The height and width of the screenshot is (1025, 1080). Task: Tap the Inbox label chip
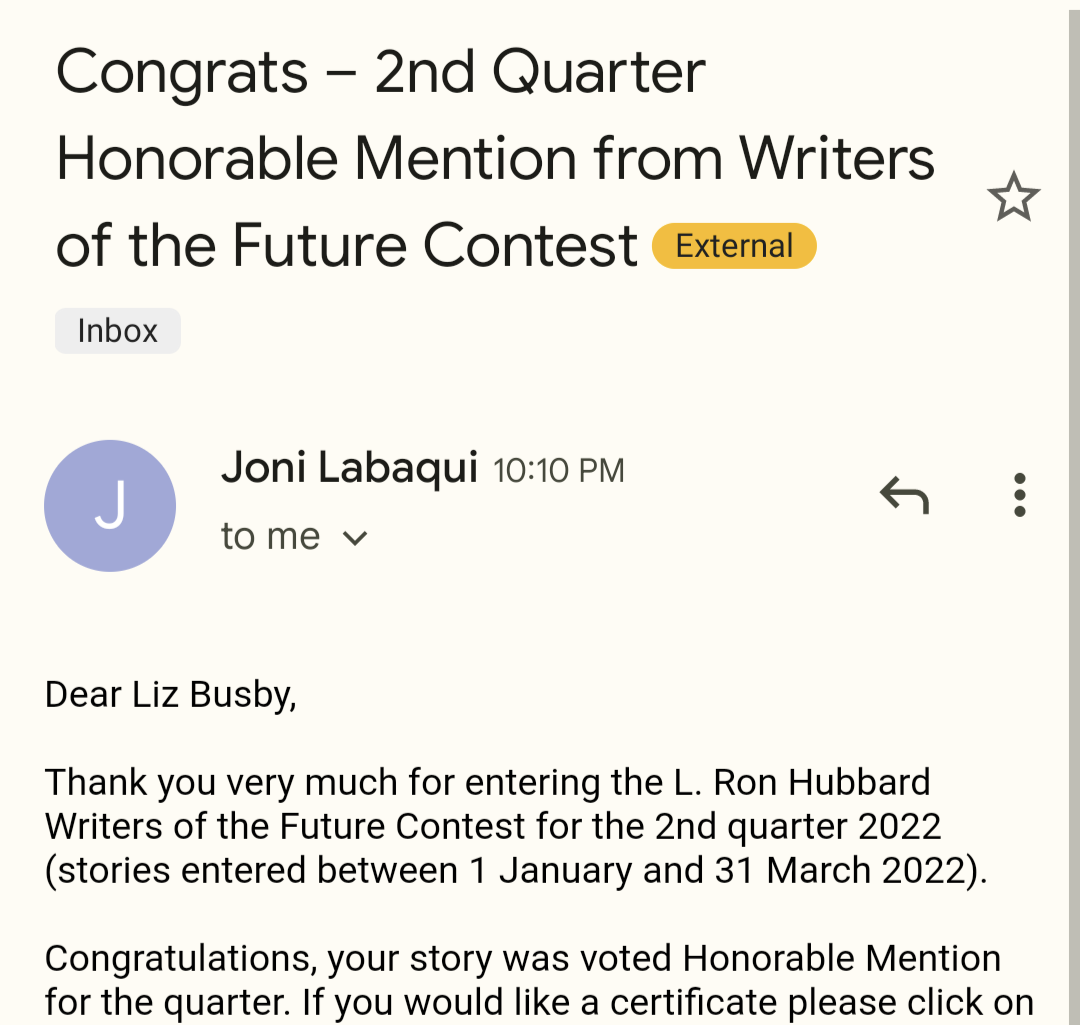pos(118,331)
